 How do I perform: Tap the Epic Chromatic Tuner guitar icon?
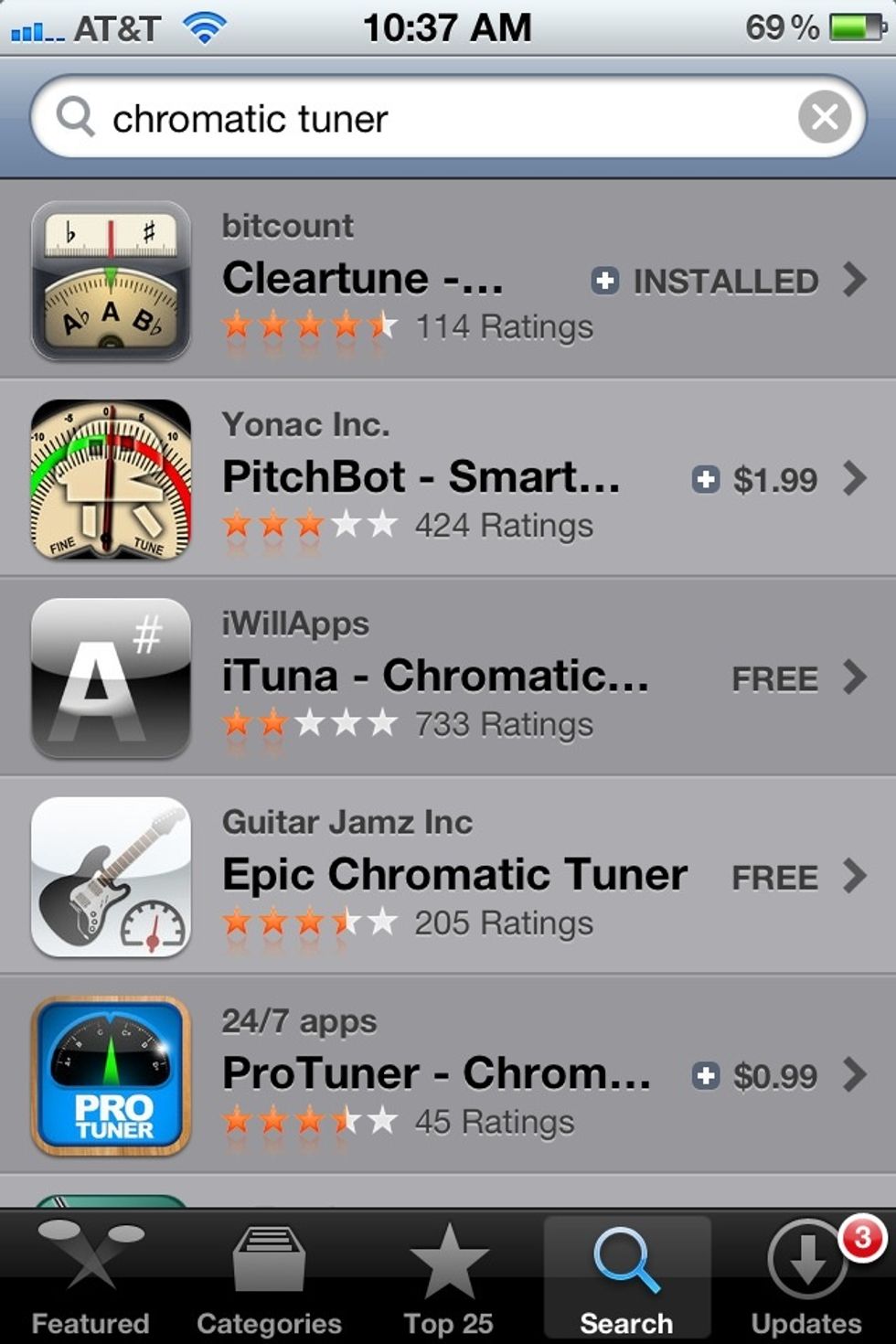coord(110,876)
